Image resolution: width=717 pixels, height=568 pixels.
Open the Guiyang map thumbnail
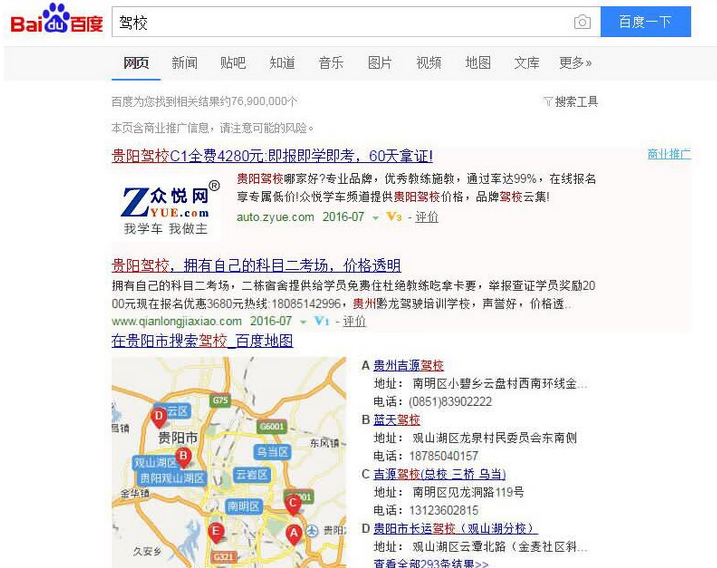(x=228, y=462)
